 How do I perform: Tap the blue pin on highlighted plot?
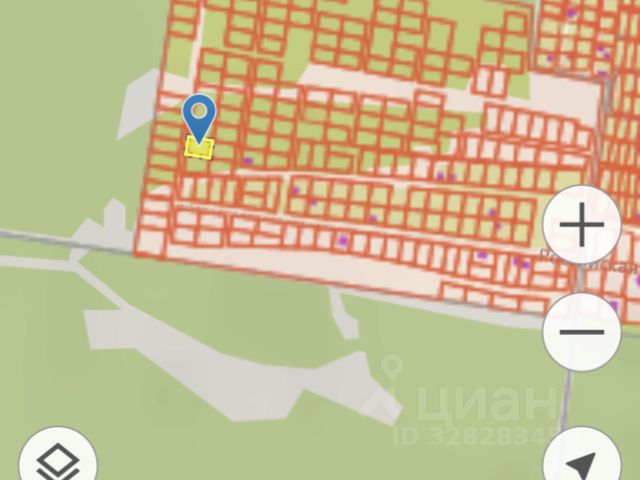pyautogui.click(x=200, y=115)
